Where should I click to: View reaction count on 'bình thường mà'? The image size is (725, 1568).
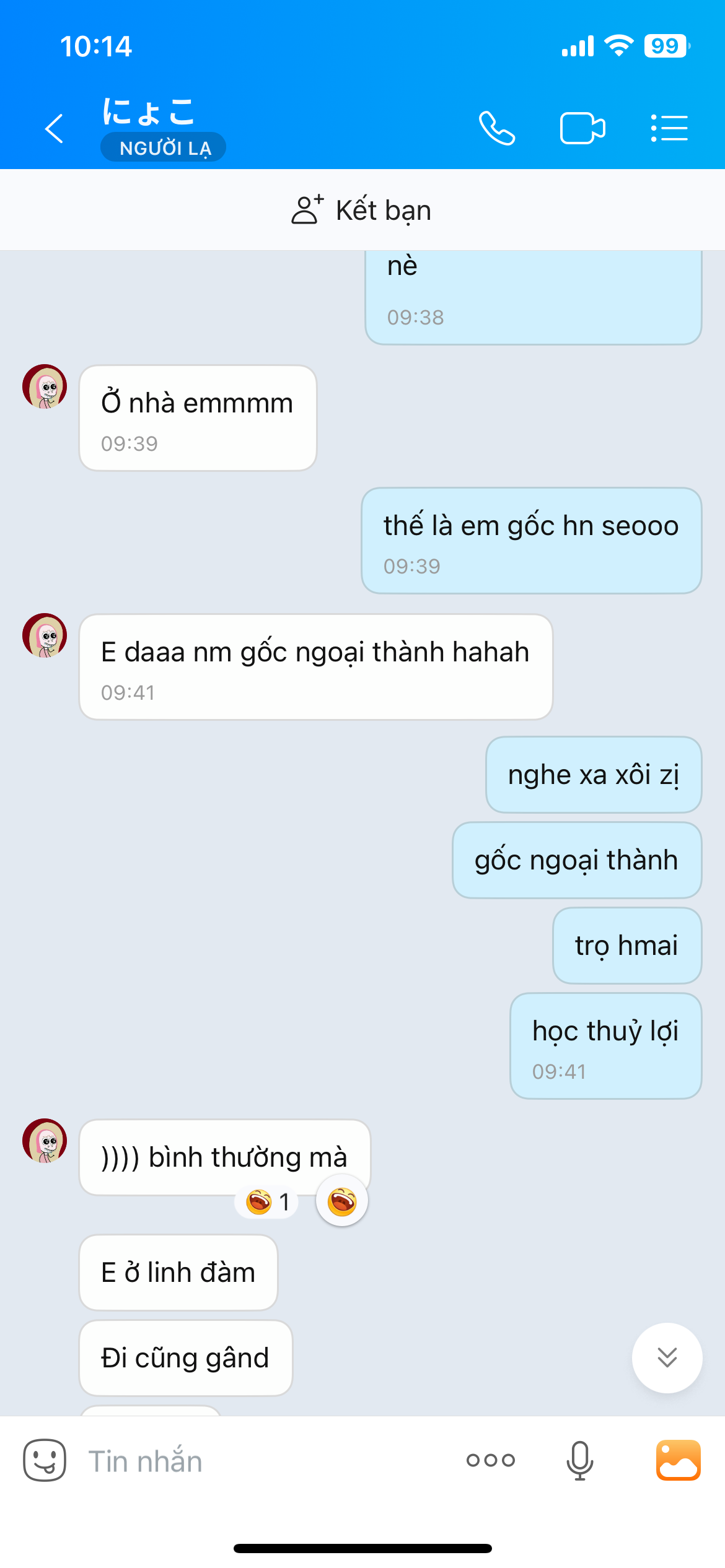[268, 1202]
